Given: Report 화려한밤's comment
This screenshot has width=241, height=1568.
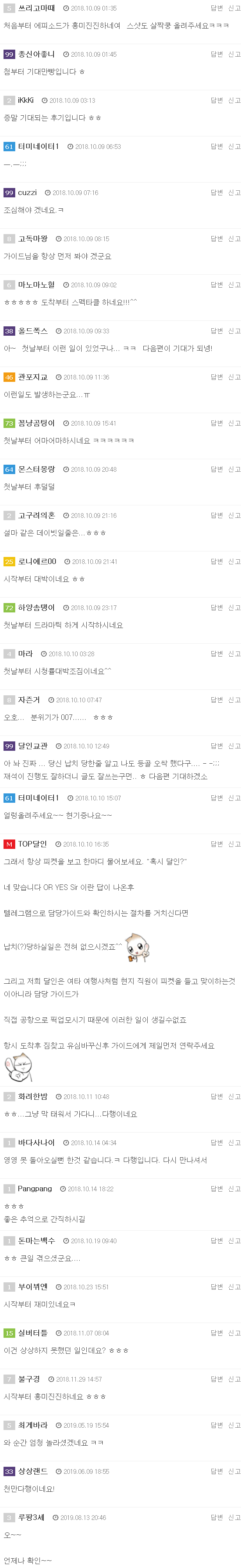Looking at the screenshot, I should 234,1096.
